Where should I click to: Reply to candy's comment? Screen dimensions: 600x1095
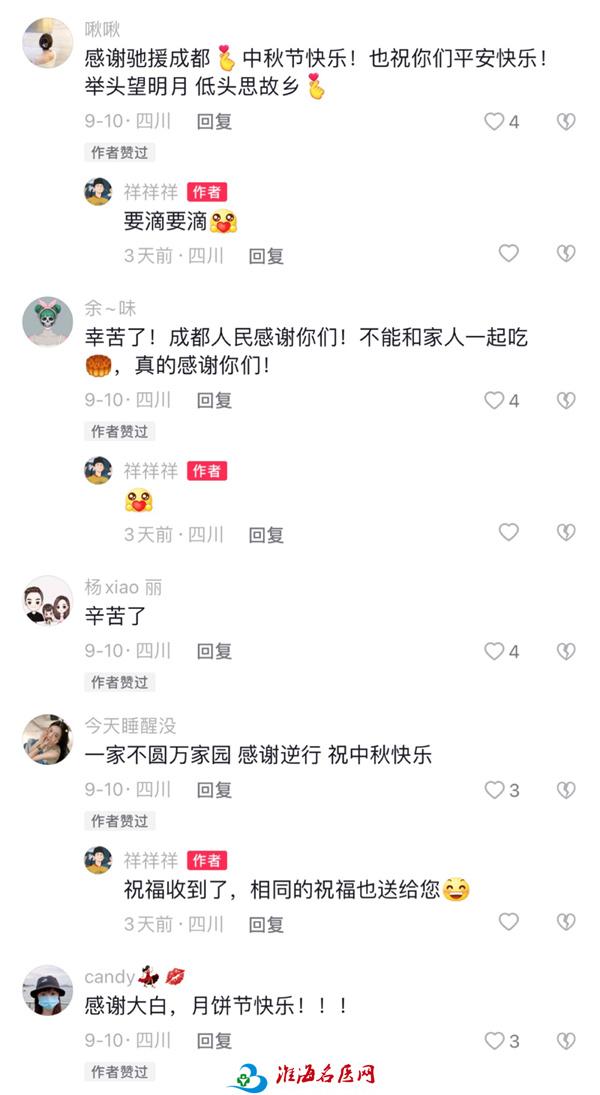[x=214, y=1041]
